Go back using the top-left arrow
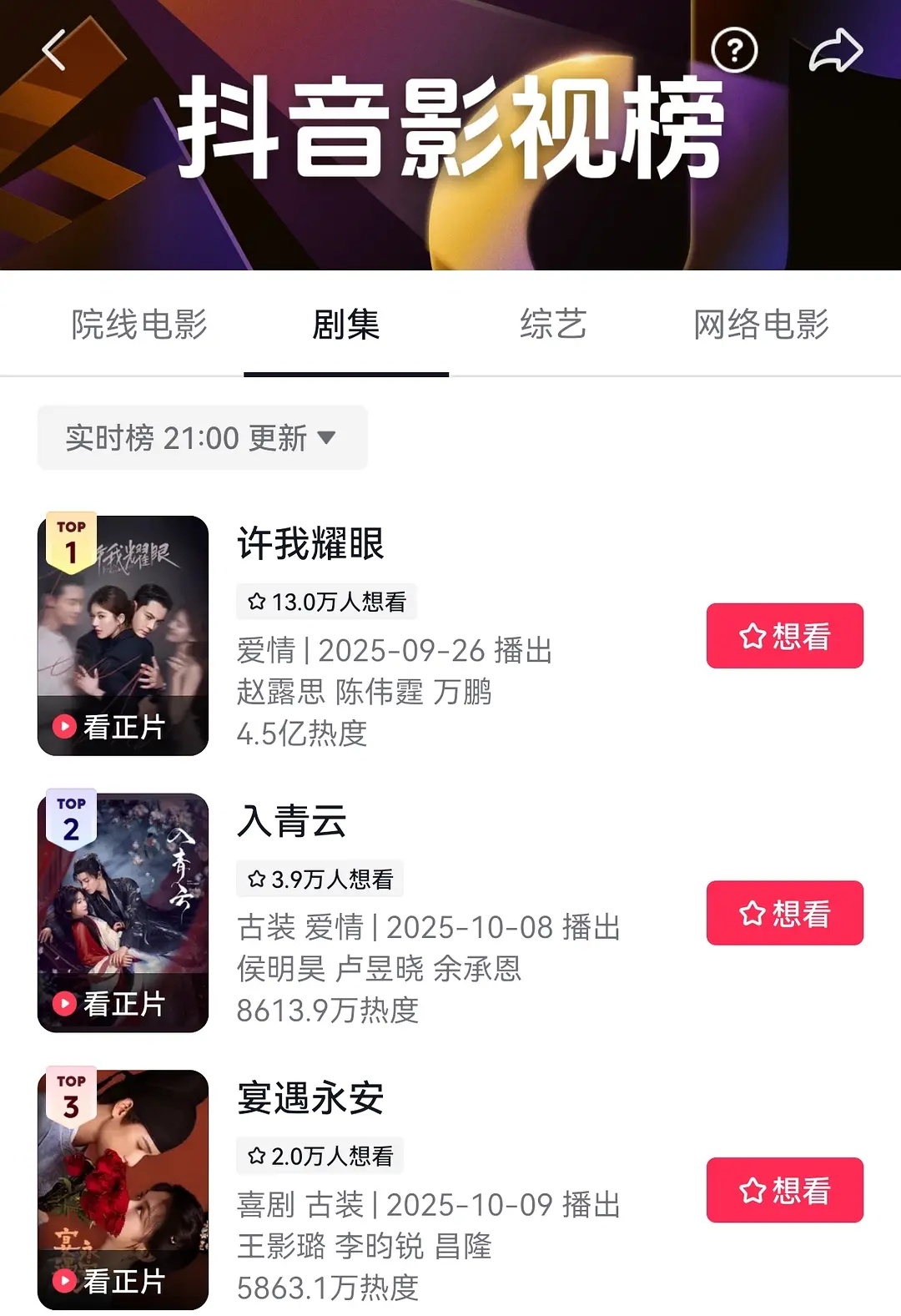 (54, 50)
